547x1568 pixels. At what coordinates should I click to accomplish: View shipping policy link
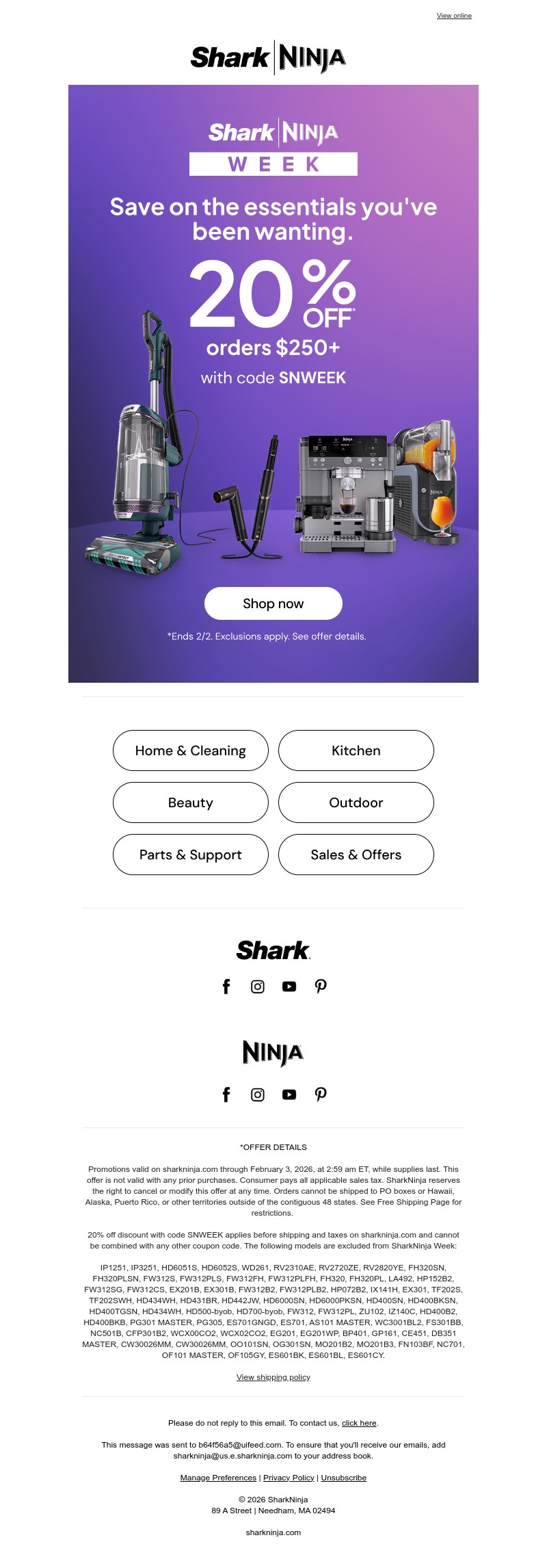tap(273, 1377)
